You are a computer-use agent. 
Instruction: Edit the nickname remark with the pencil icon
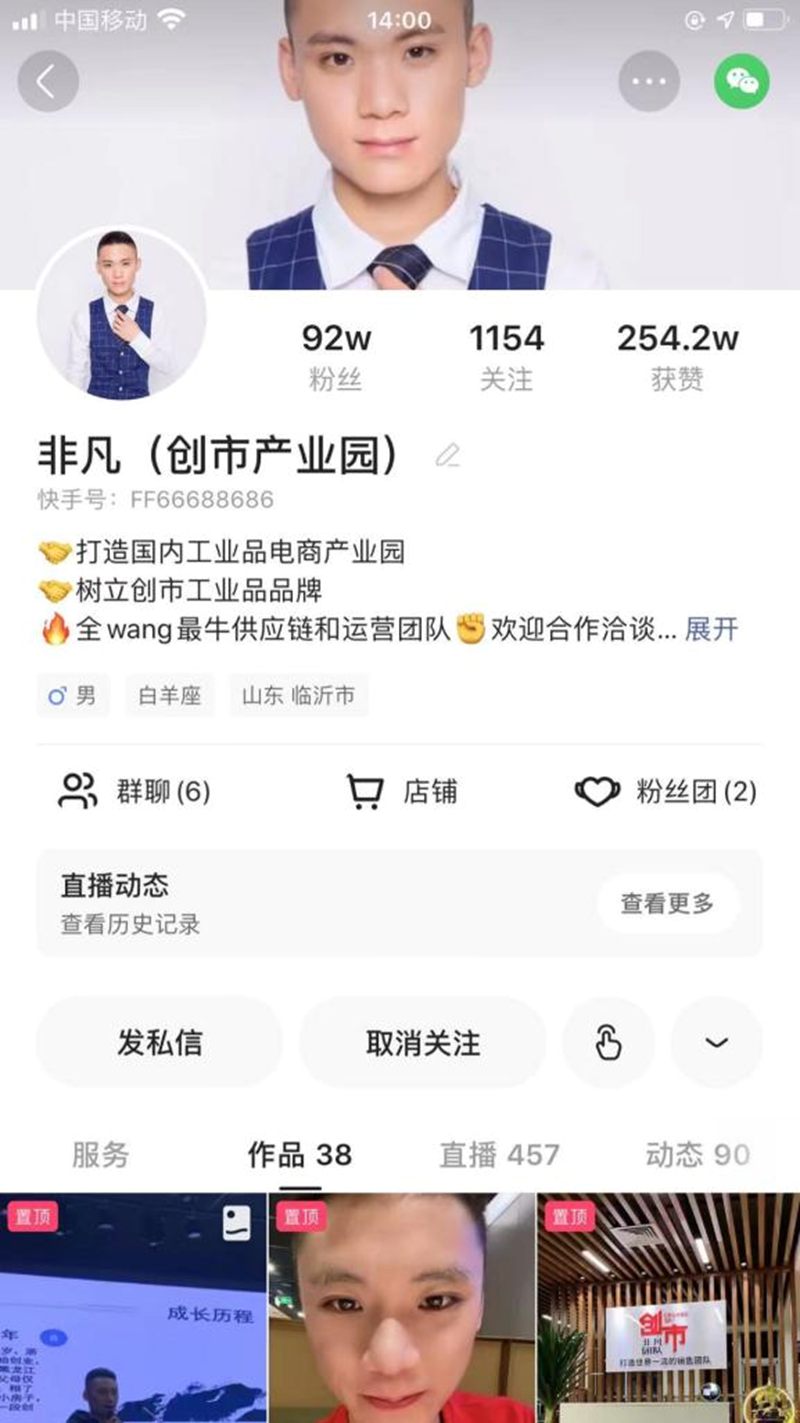pyautogui.click(x=448, y=457)
